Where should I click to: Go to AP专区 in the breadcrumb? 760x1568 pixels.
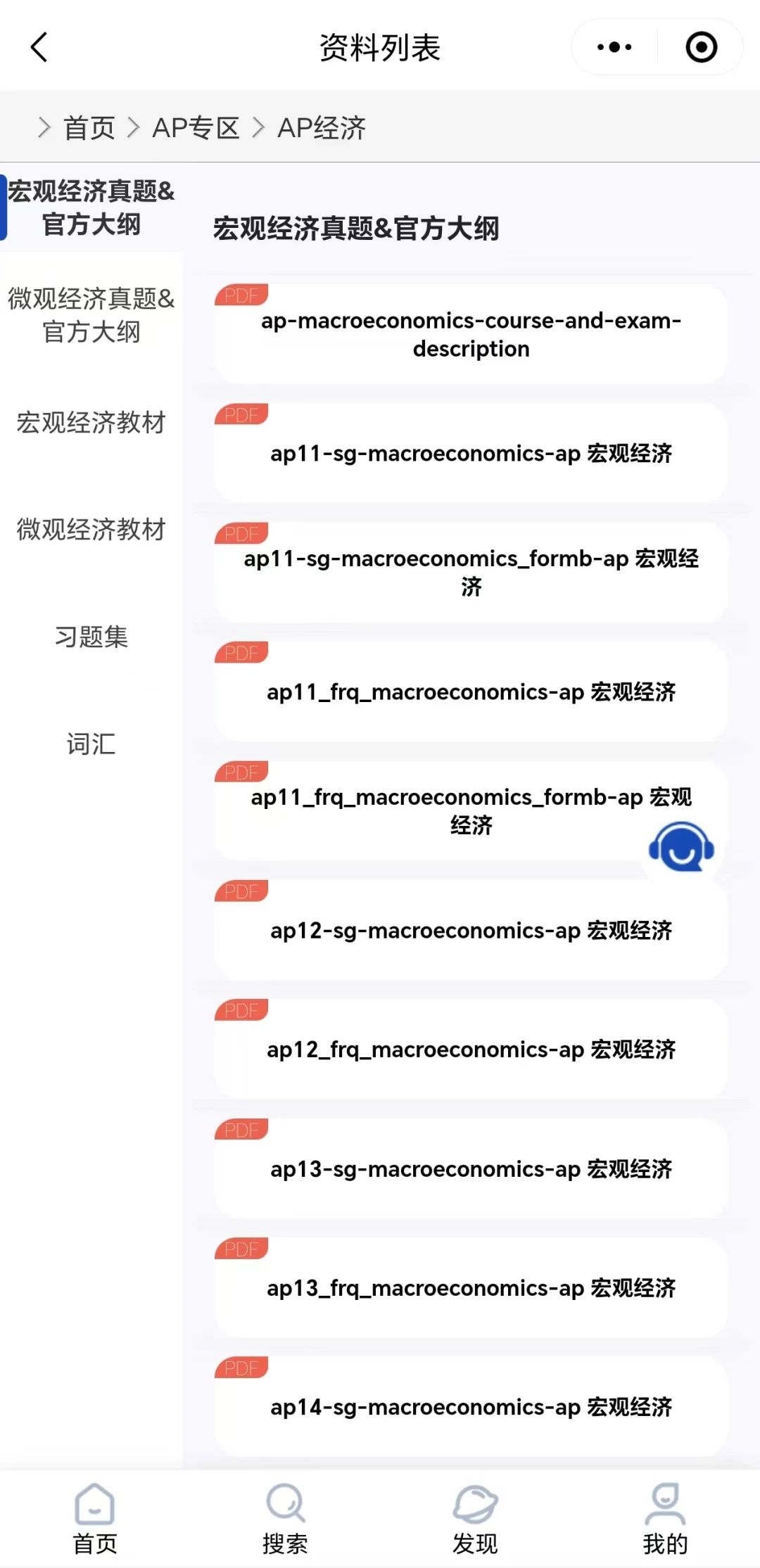click(x=196, y=128)
